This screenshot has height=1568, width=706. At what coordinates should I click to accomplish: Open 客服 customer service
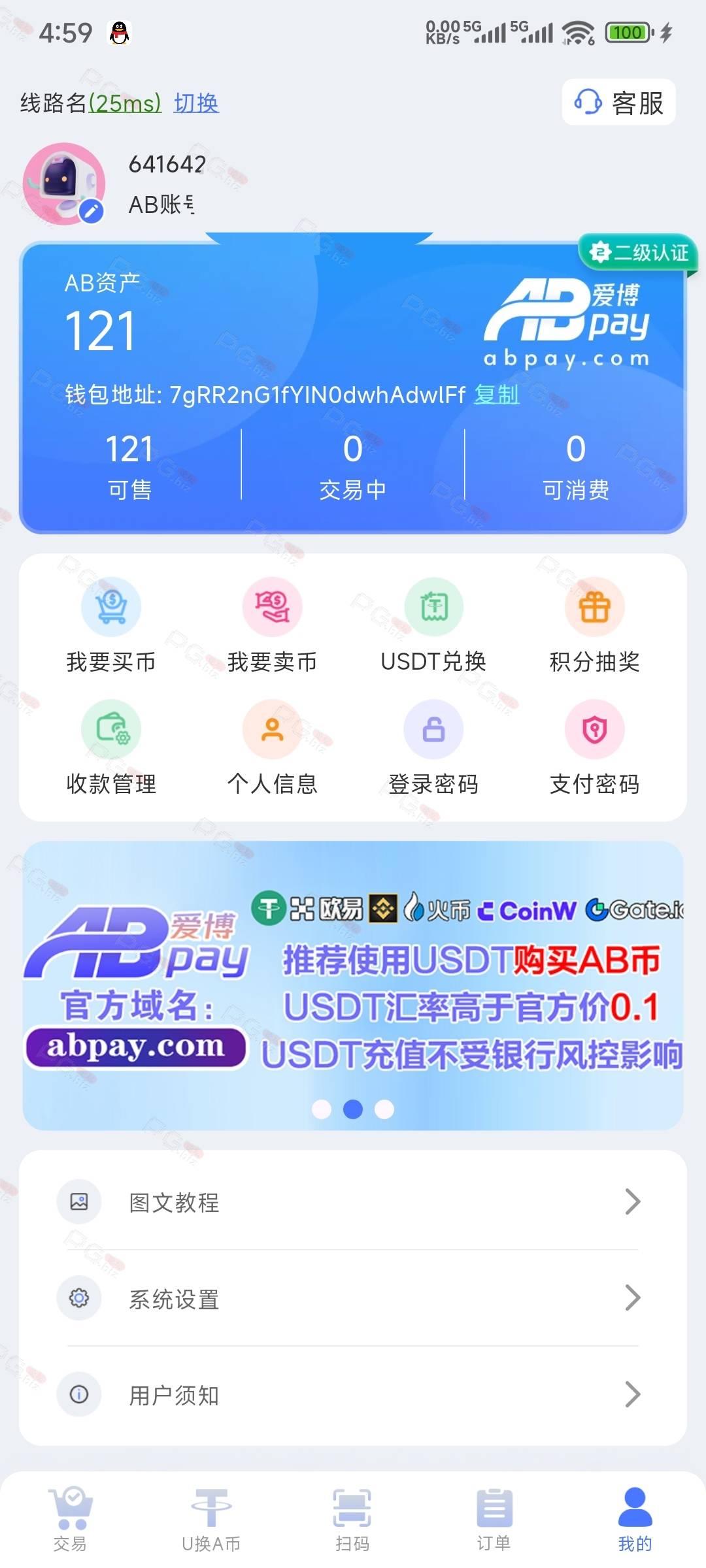coord(618,102)
